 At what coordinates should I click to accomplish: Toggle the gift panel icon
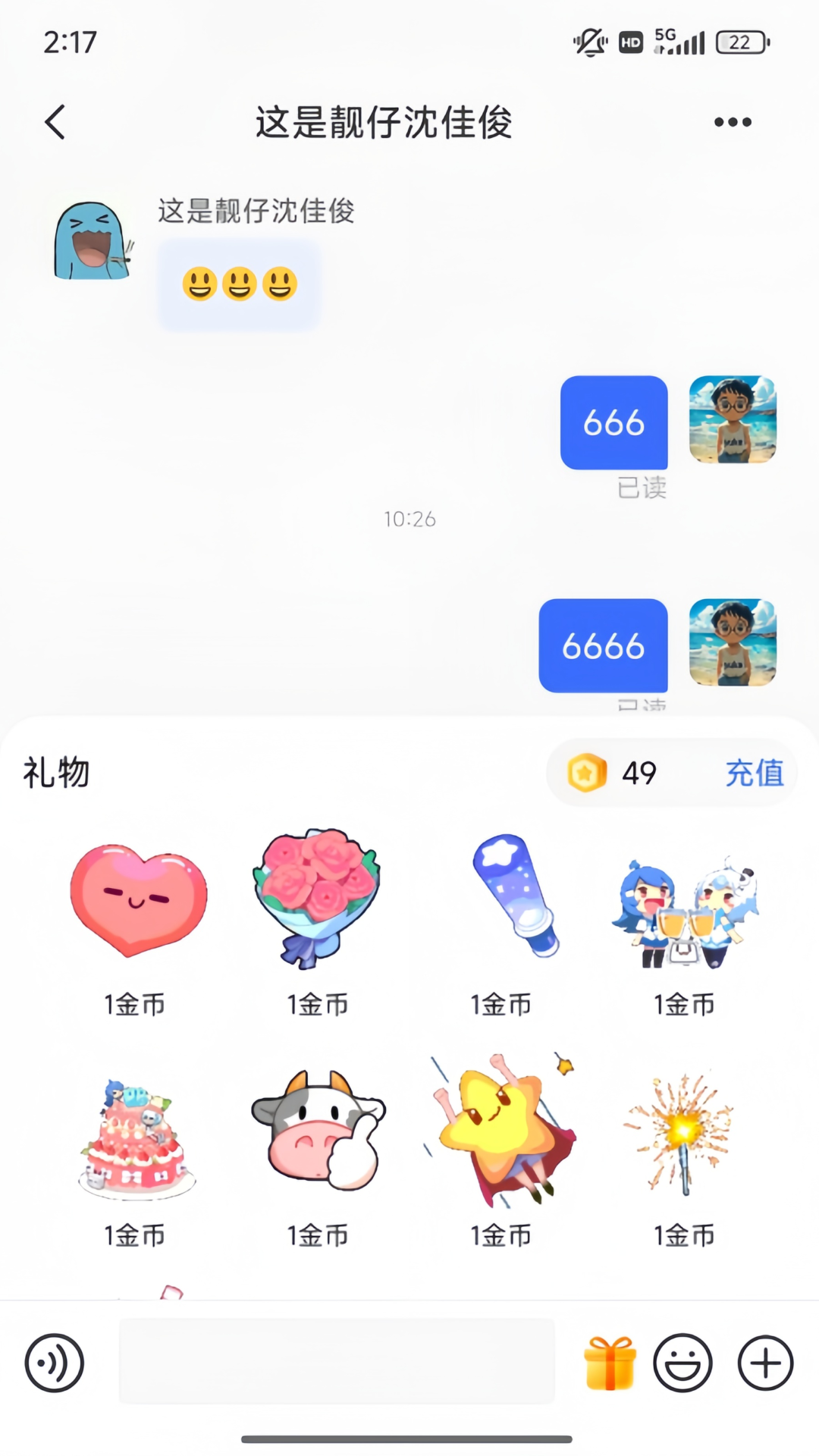[610, 1363]
